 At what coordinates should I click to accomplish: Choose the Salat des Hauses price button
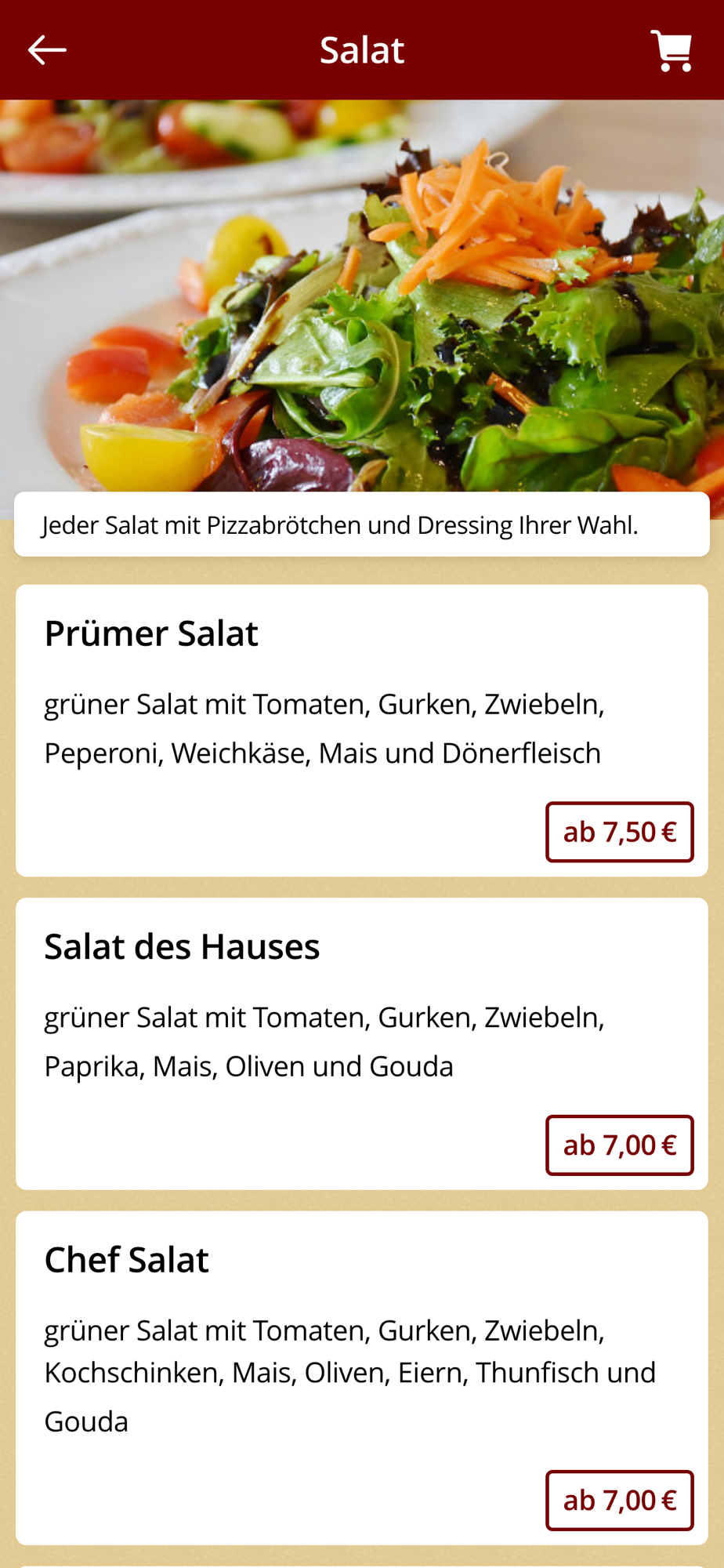point(619,1145)
